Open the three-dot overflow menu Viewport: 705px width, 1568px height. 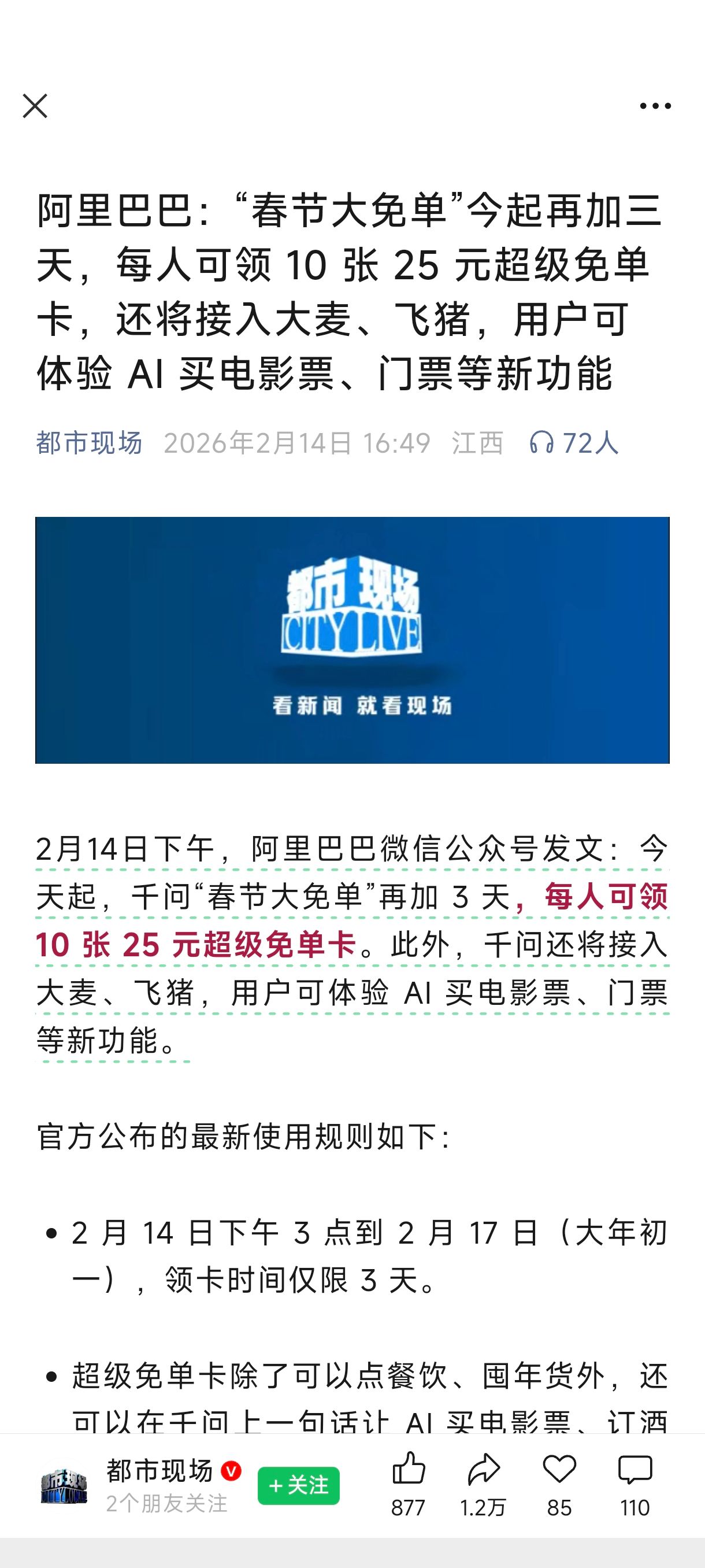pyautogui.click(x=655, y=106)
